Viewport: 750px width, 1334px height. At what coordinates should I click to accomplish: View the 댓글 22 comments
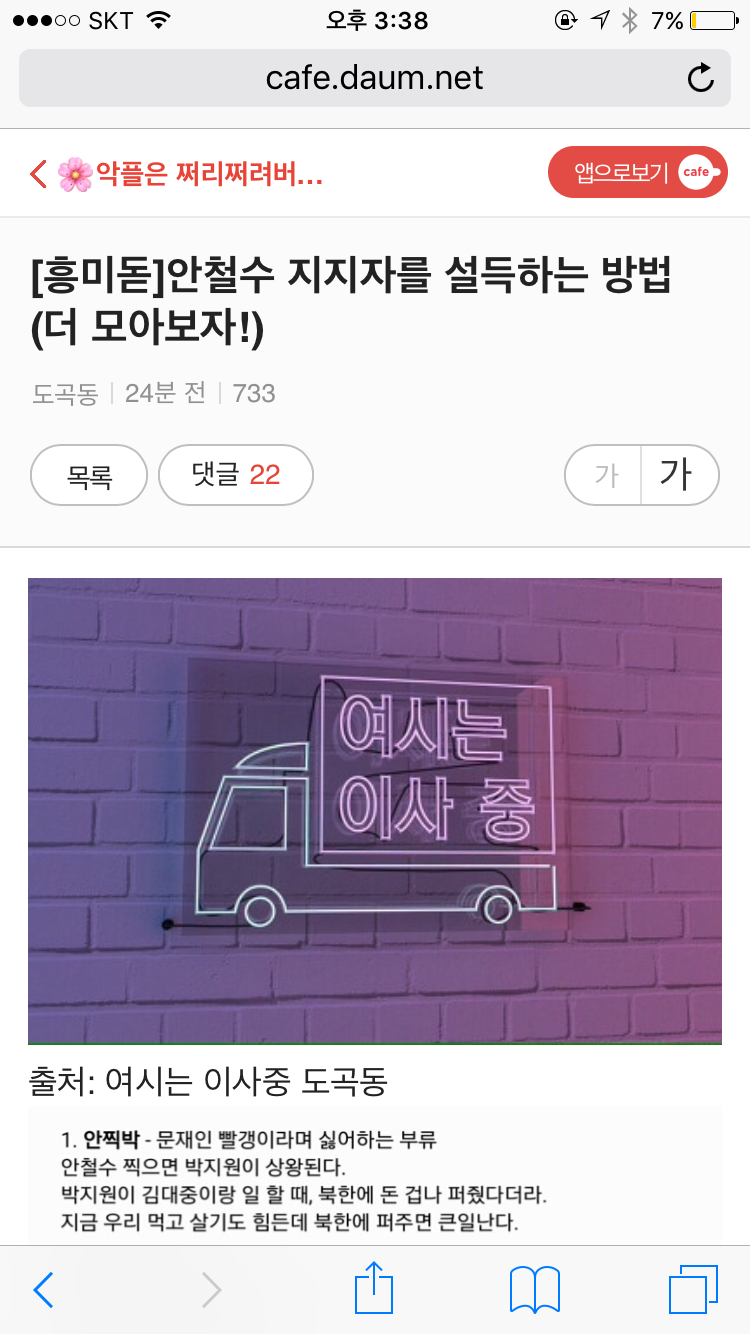[236, 475]
